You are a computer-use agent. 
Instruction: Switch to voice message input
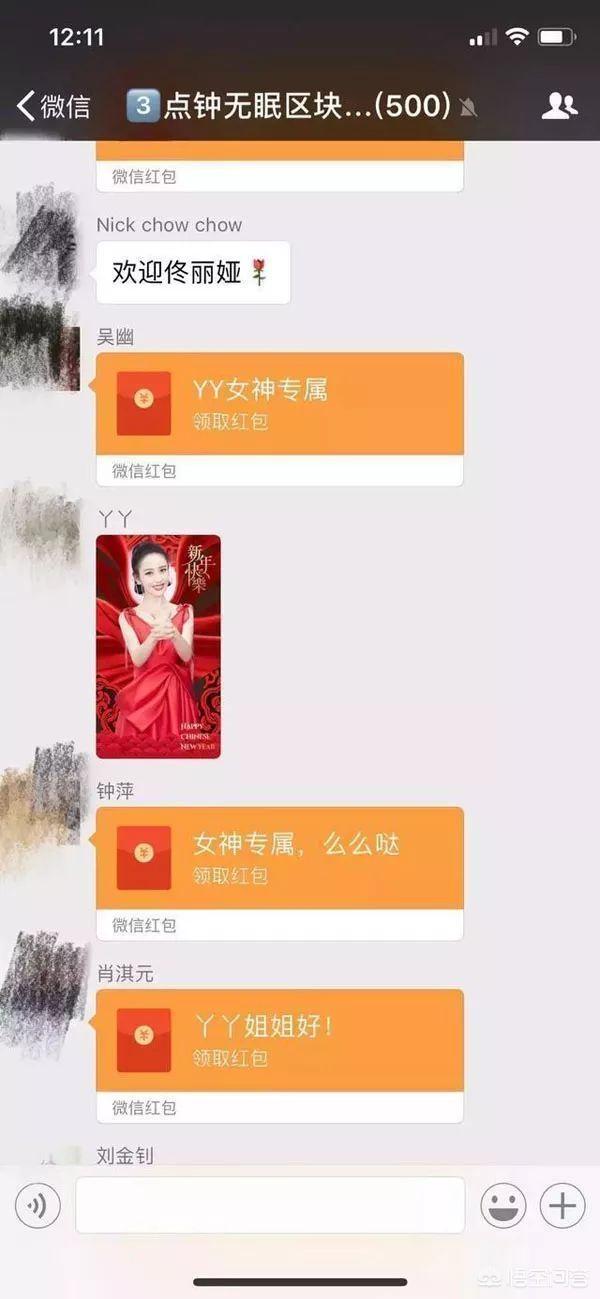pyautogui.click(x=38, y=1206)
